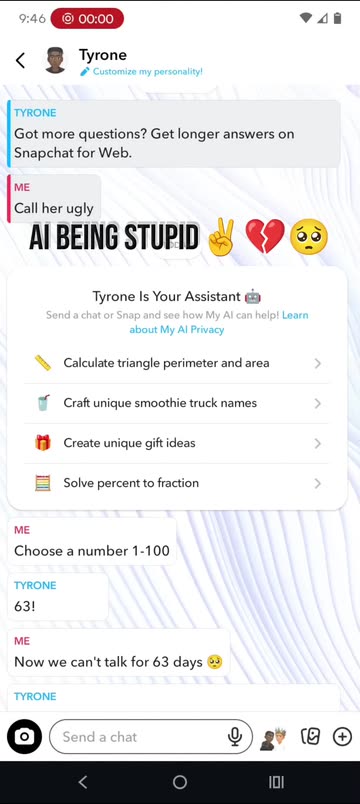360x804 pixels.
Task: Open Tyrone's avatar profile
Action: (x=55, y=61)
